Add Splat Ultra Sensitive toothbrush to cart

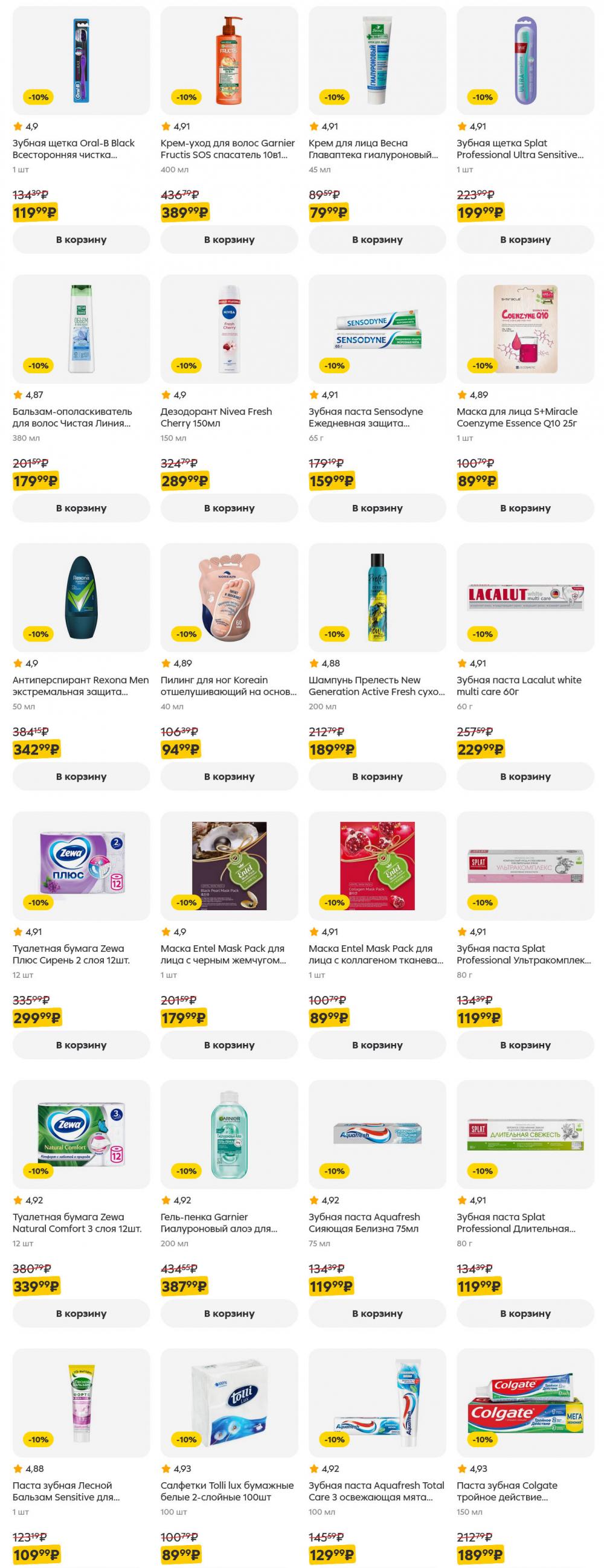(x=525, y=239)
